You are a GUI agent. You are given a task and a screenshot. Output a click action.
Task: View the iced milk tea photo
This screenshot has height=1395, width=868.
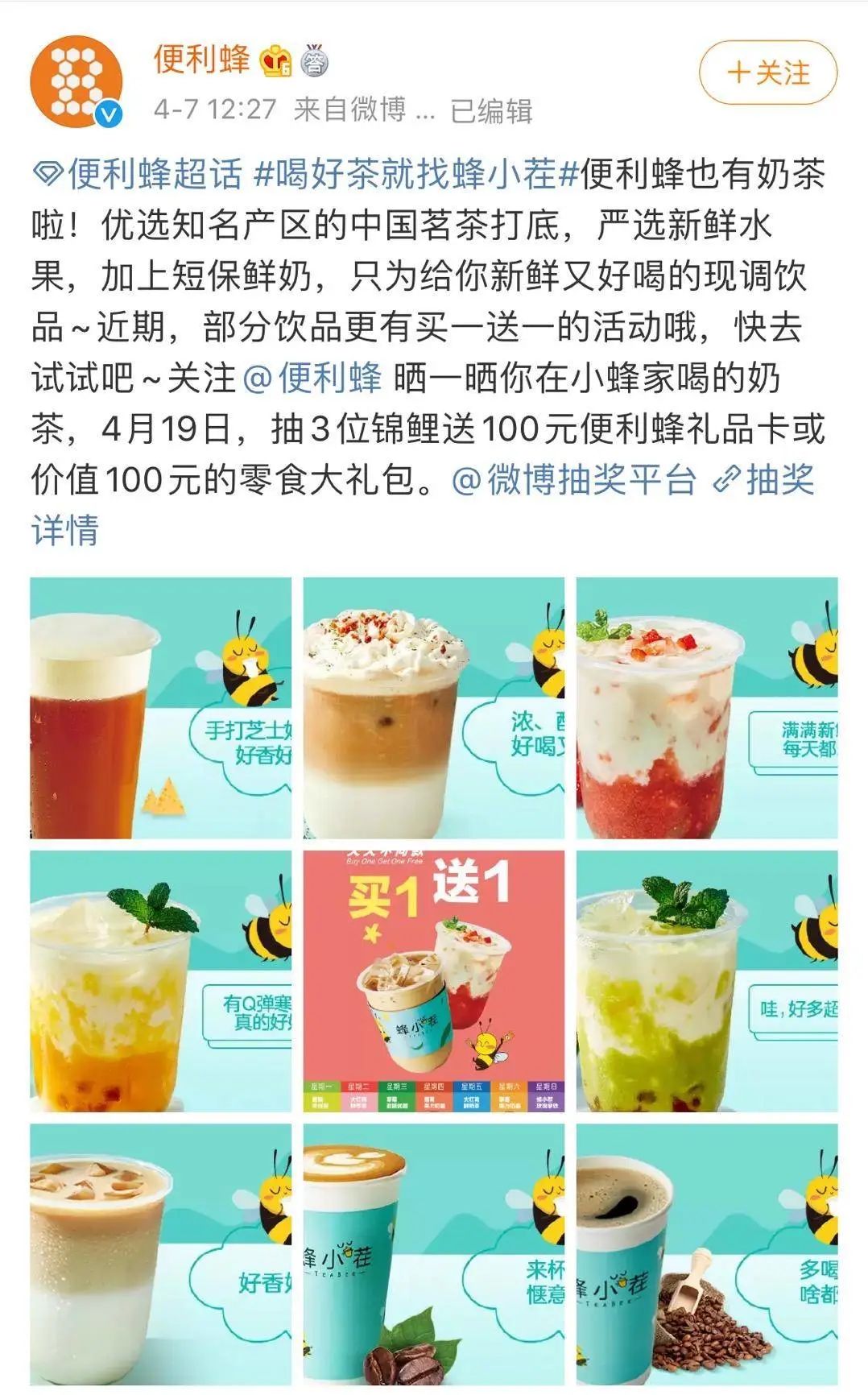point(161,1253)
